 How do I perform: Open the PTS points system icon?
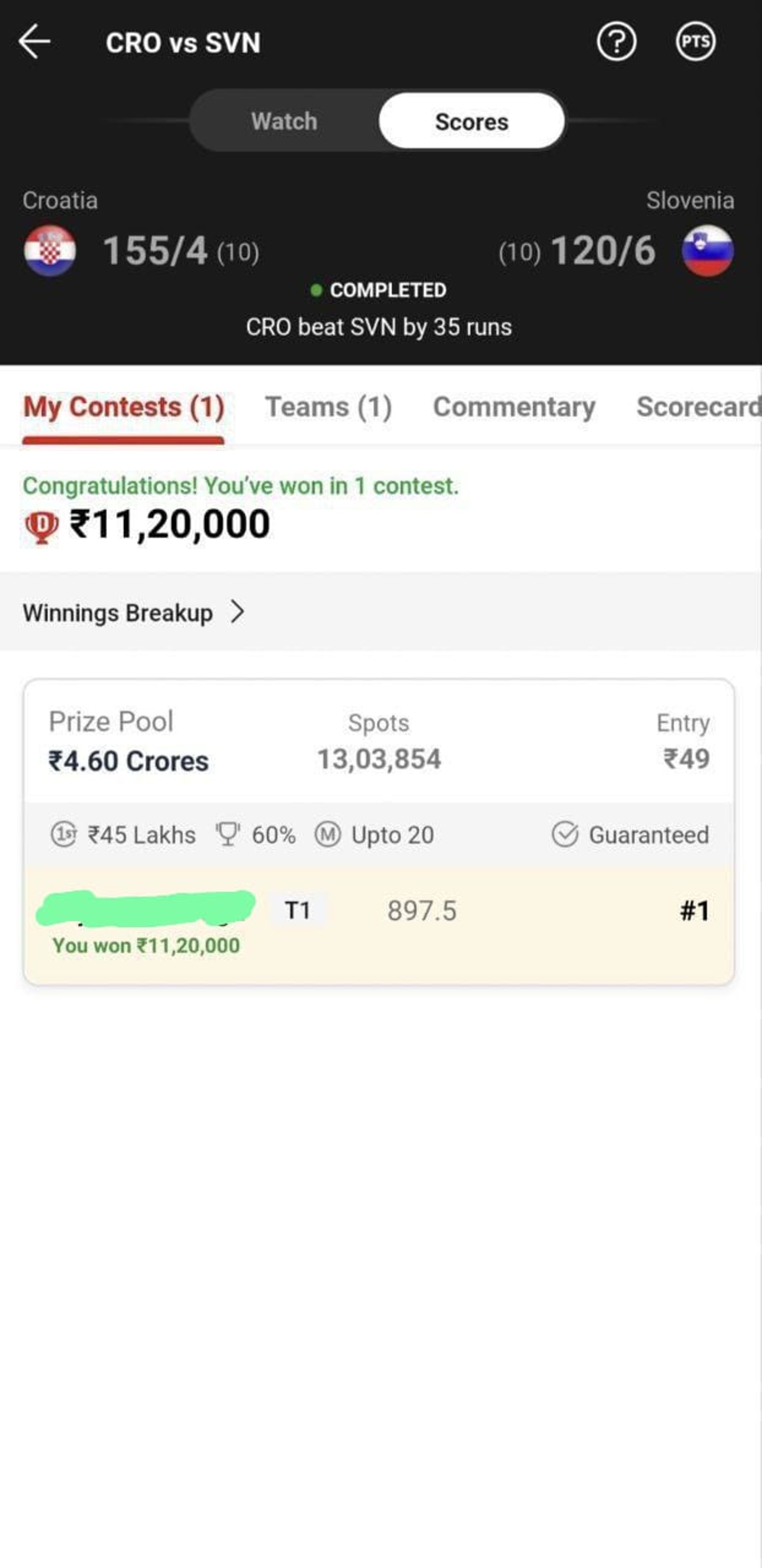coord(695,41)
